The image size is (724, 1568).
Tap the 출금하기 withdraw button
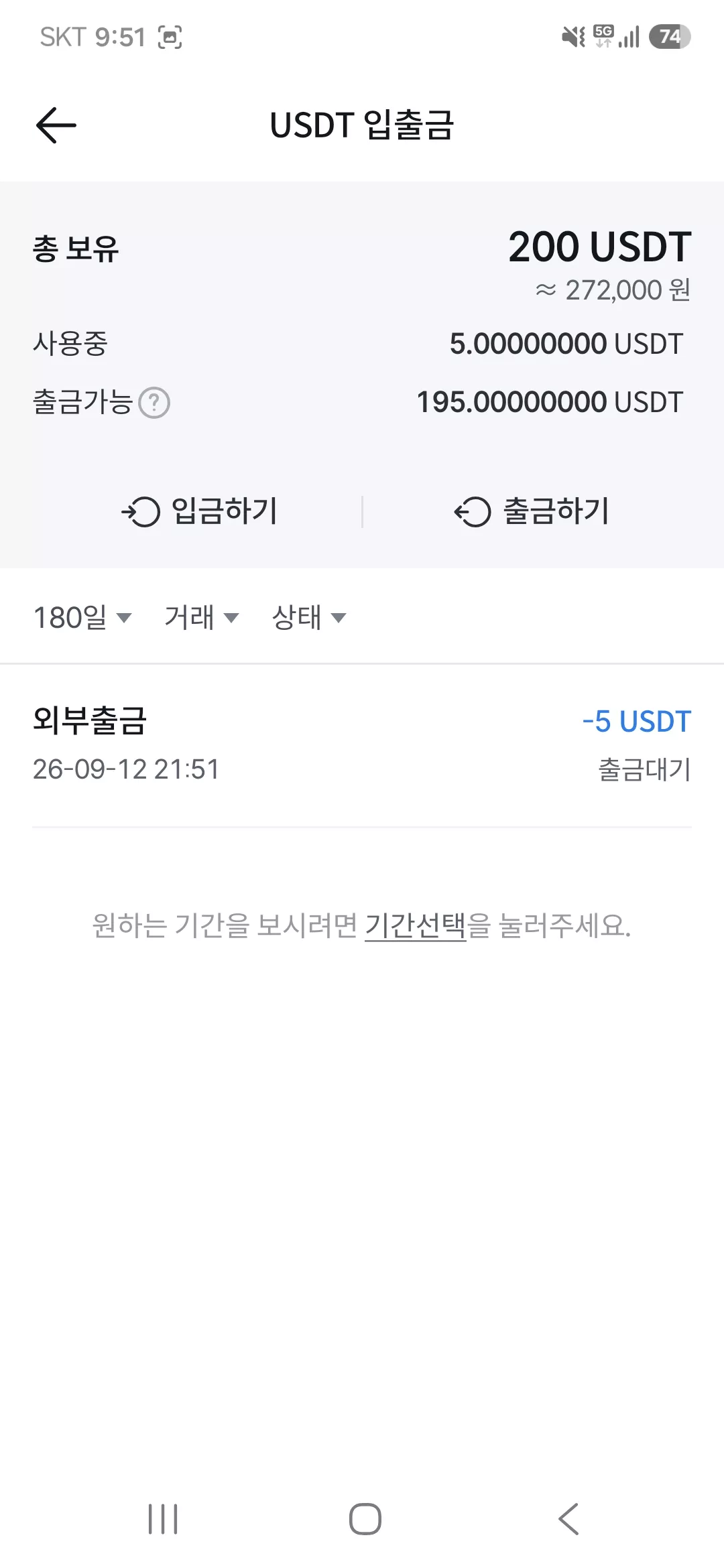[x=532, y=511]
